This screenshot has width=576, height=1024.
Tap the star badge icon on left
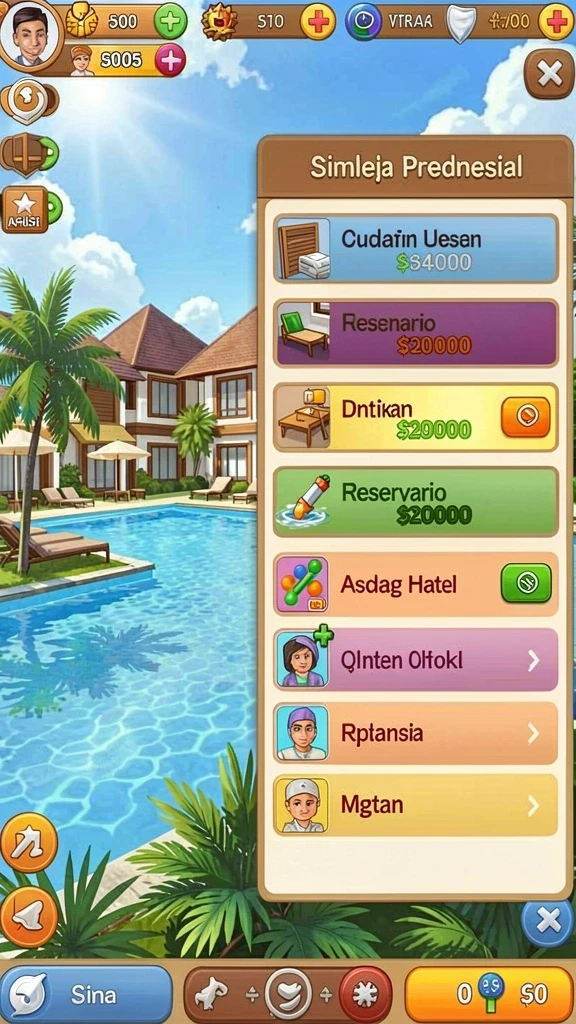[25, 210]
